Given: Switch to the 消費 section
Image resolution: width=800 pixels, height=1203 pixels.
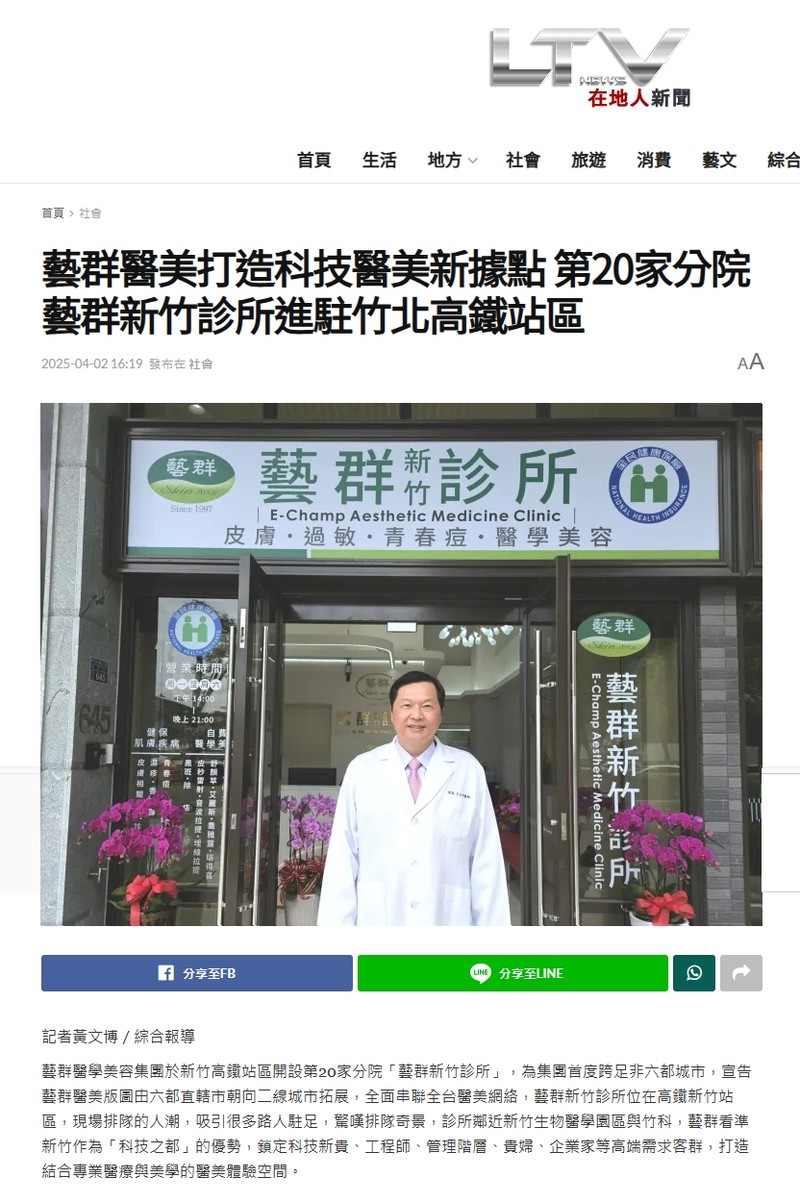Looking at the screenshot, I should tap(654, 160).
